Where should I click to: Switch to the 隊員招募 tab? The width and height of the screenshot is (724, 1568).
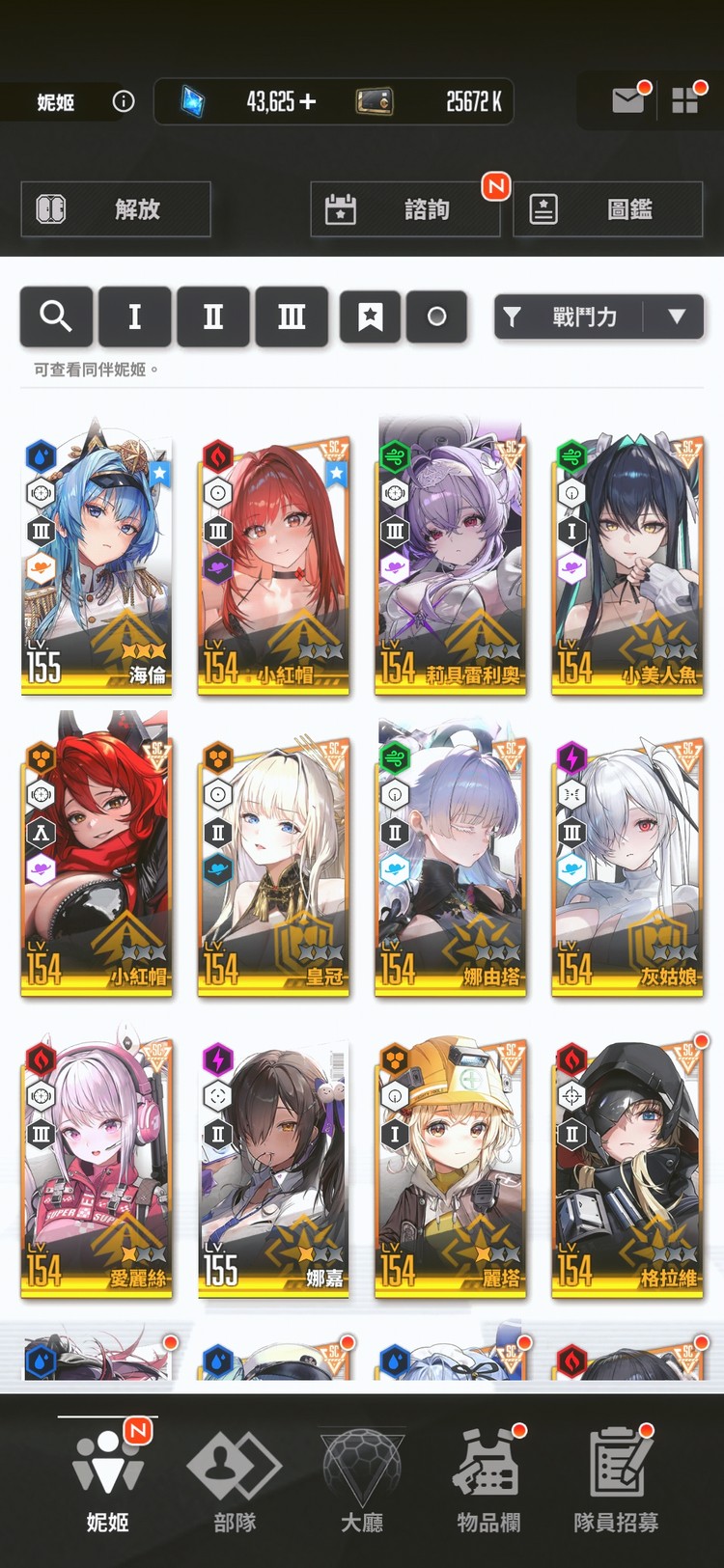click(616, 1481)
